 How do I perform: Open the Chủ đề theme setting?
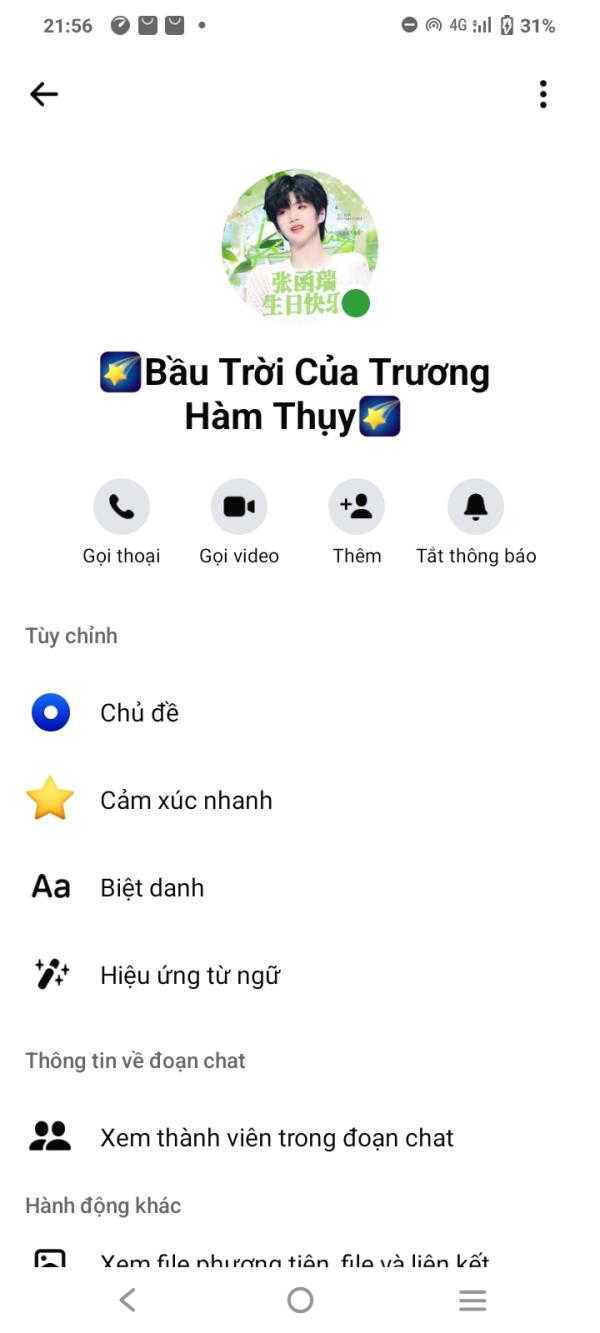pos(139,713)
